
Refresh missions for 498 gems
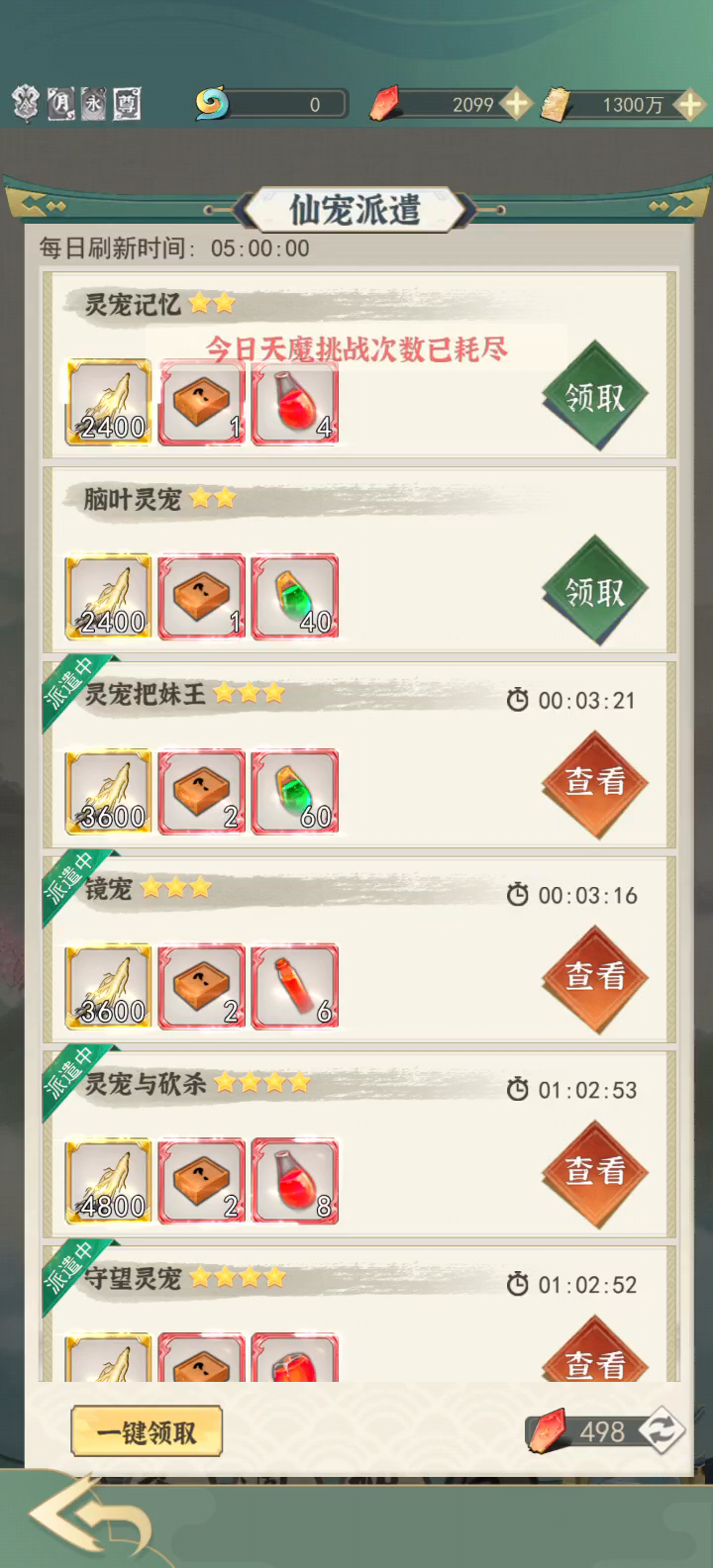662,1430
